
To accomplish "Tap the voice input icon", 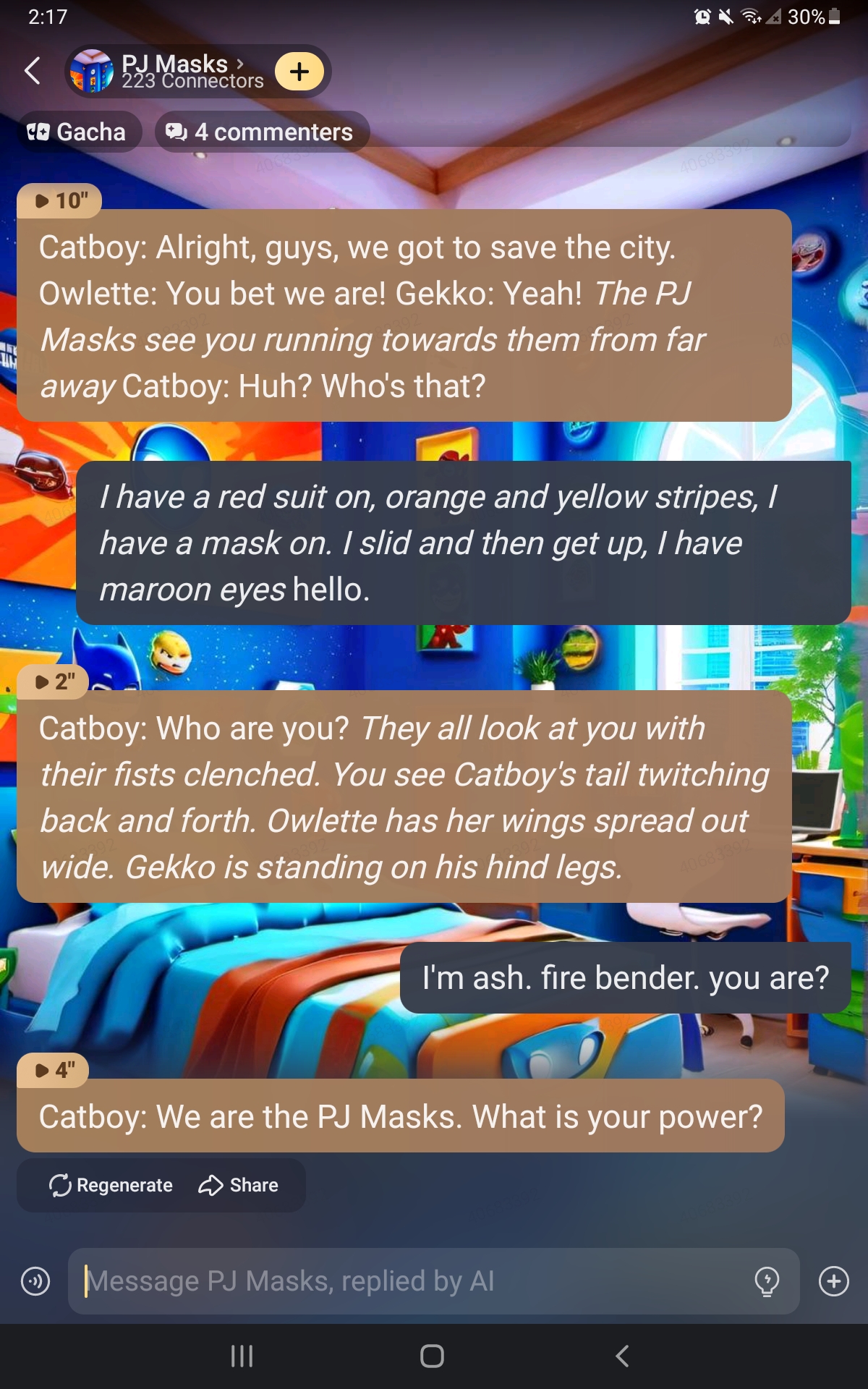I will coord(35,1281).
